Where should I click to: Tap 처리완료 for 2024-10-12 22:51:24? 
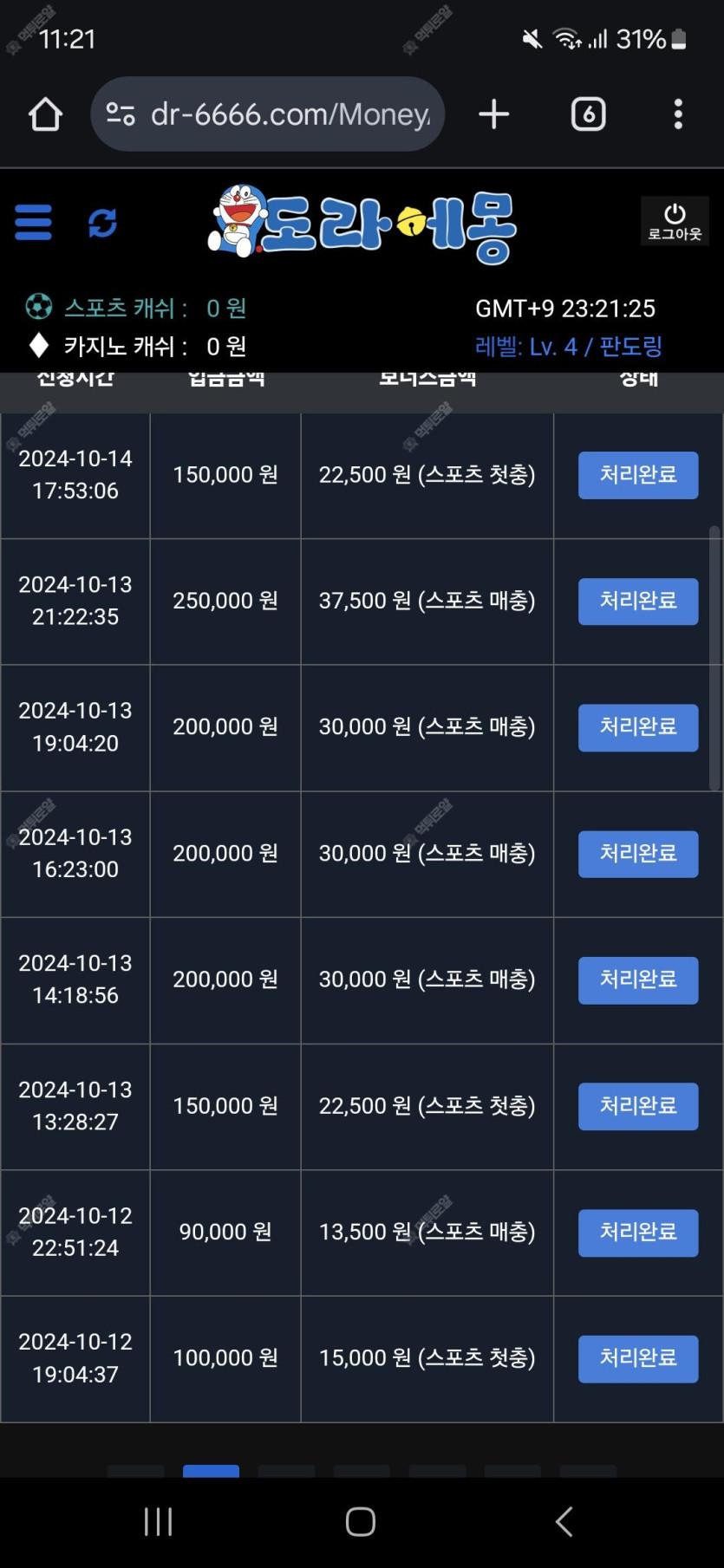638,1233
